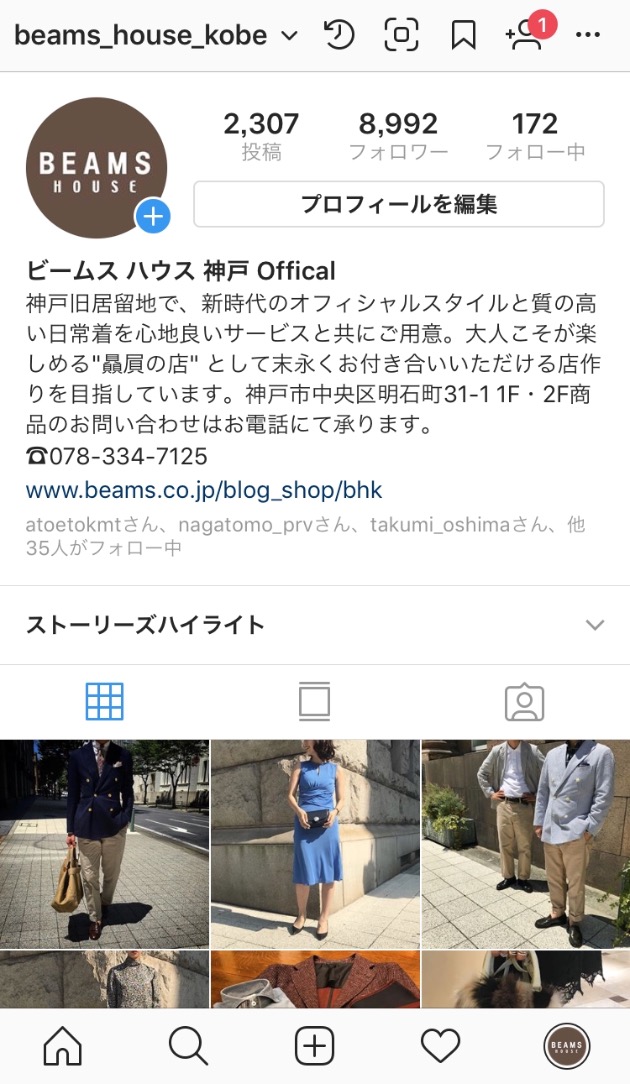Image resolution: width=630 pixels, height=1084 pixels.
Task: Open the blue dress woman post
Action: pyautogui.click(x=315, y=843)
